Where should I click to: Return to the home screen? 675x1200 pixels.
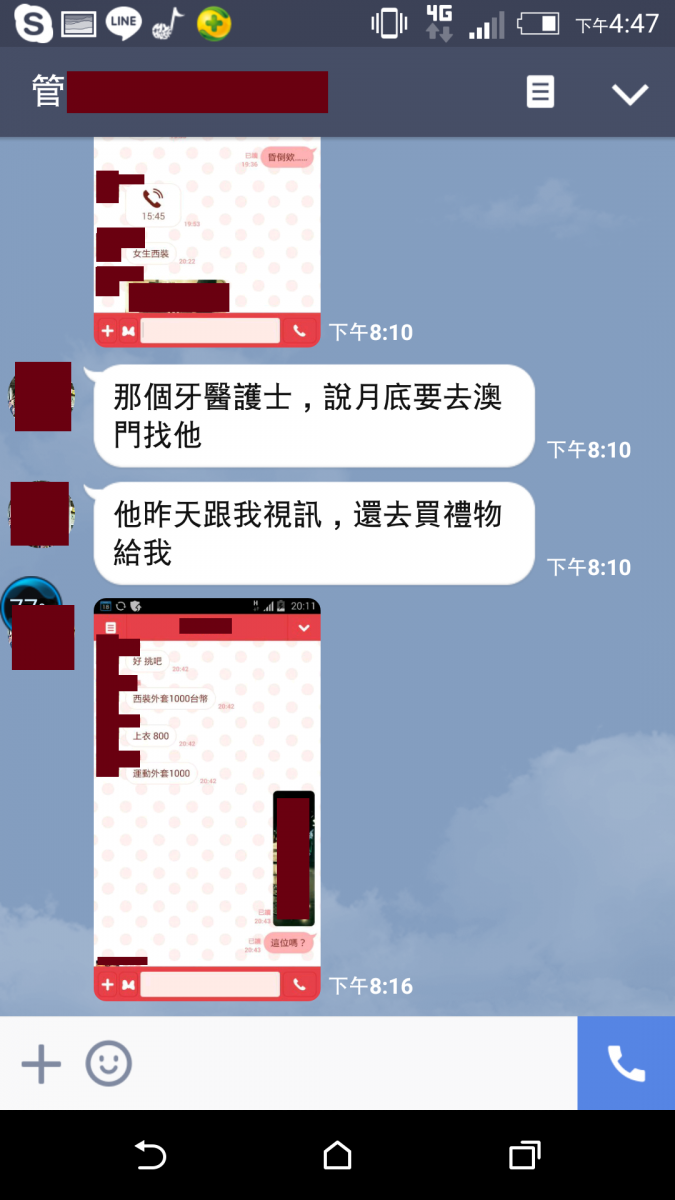[337, 1156]
